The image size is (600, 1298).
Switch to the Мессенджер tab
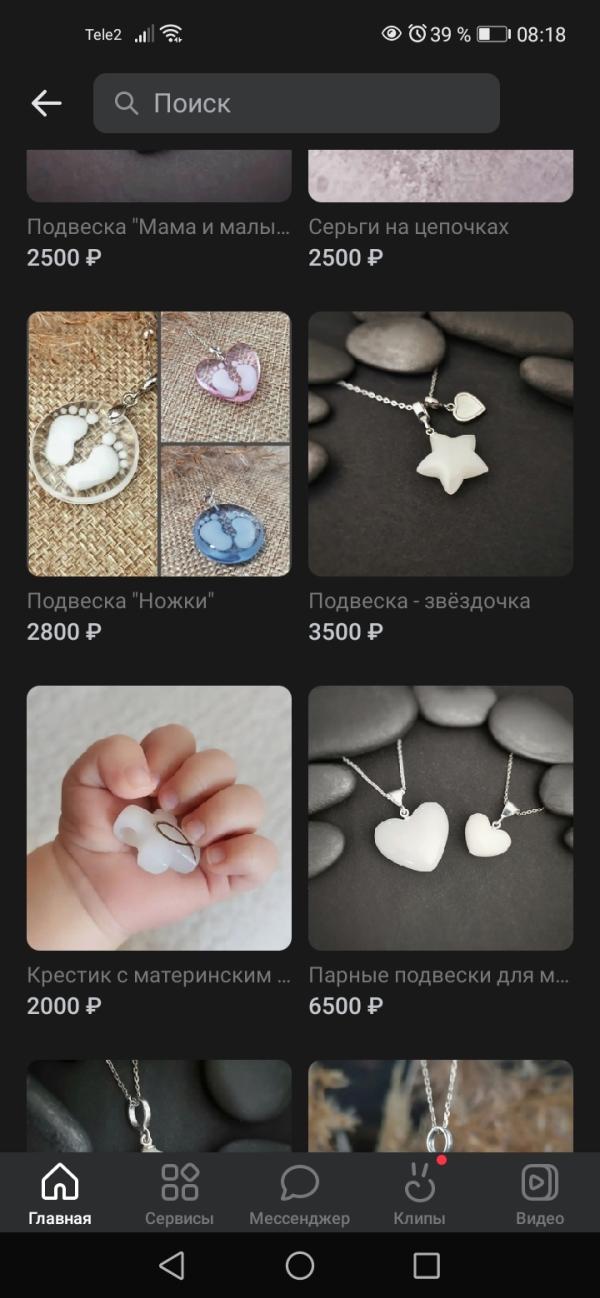coord(299,1194)
